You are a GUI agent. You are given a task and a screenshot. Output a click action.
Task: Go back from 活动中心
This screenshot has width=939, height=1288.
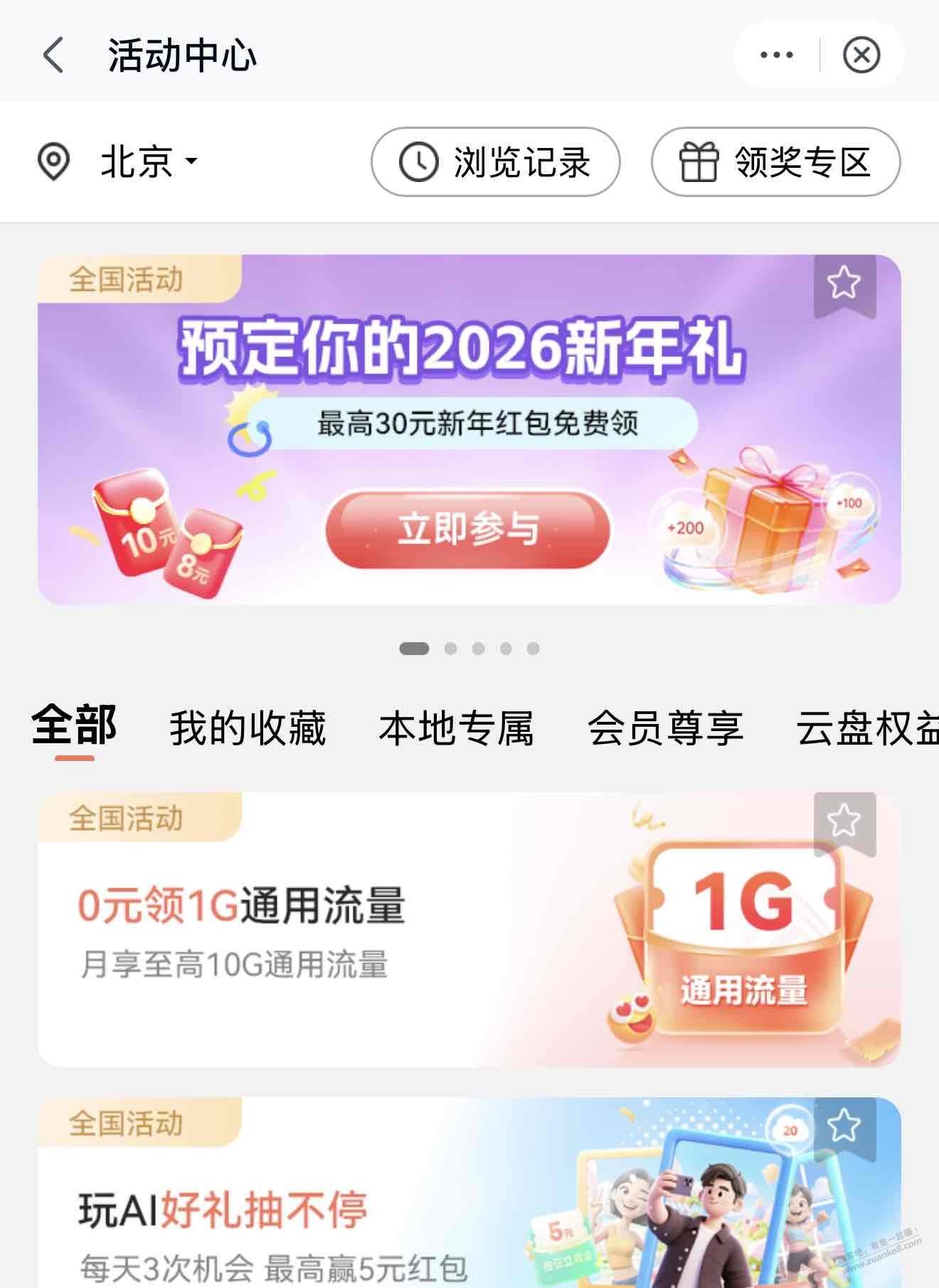(53, 55)
